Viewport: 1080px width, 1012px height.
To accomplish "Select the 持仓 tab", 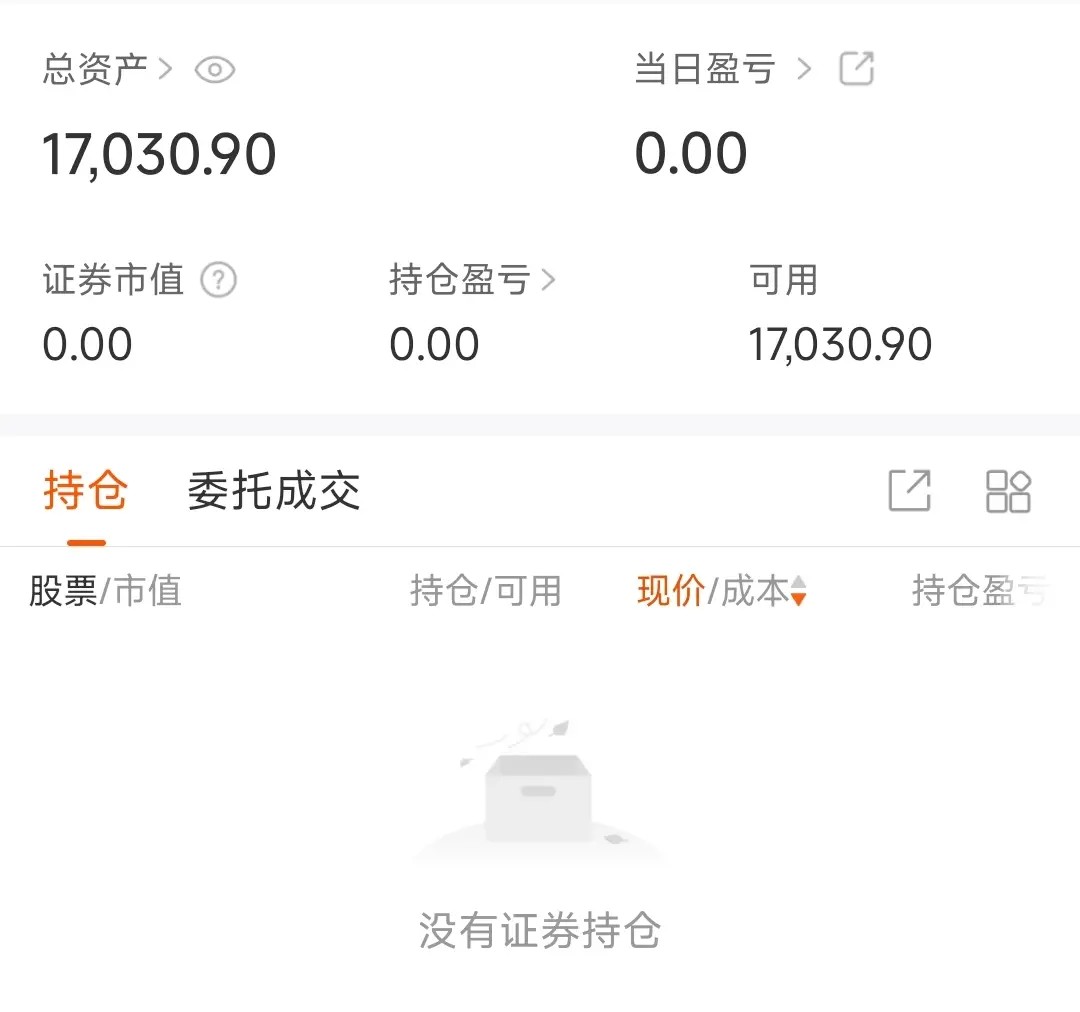I will pyautogui.click(x=86, y=492).
